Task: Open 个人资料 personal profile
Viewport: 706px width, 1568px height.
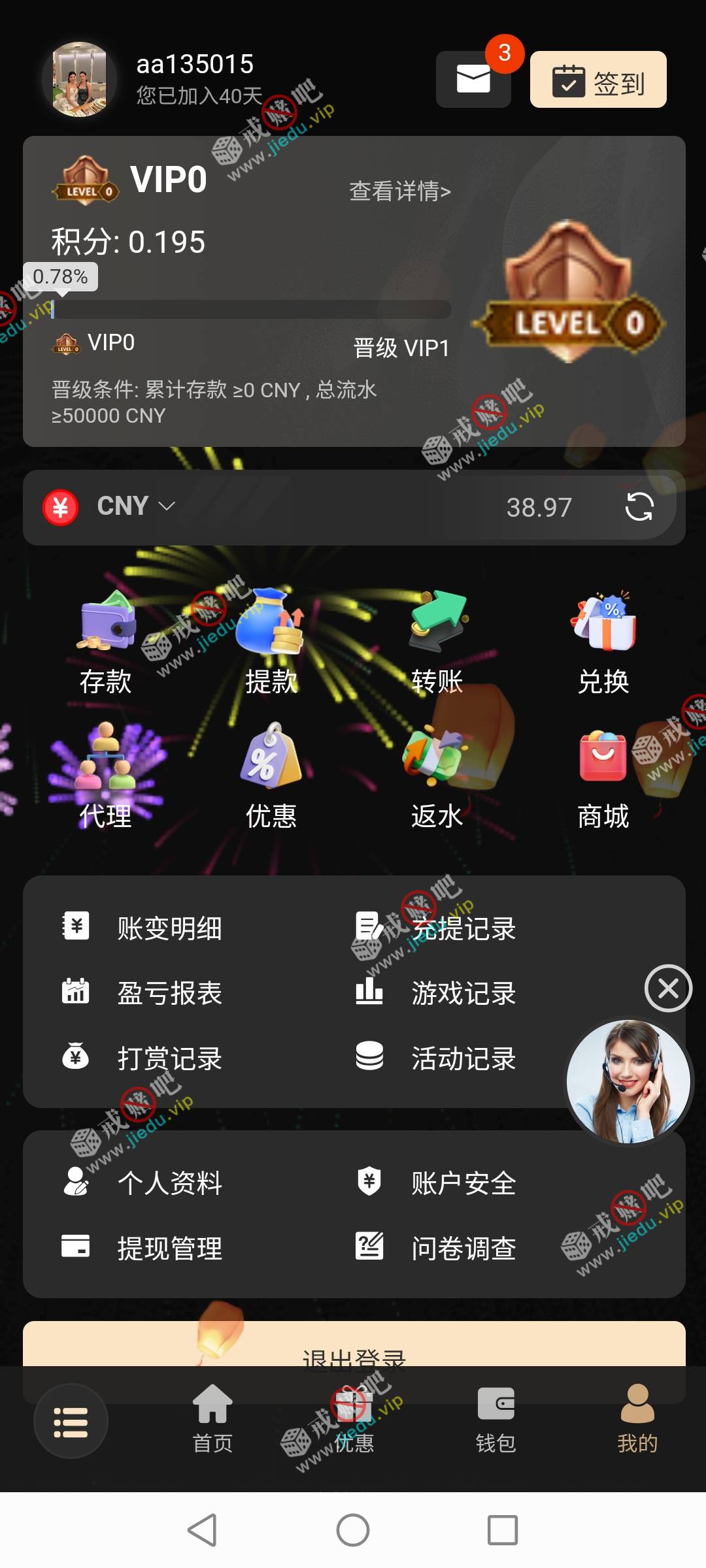Action: point(169,1183)
